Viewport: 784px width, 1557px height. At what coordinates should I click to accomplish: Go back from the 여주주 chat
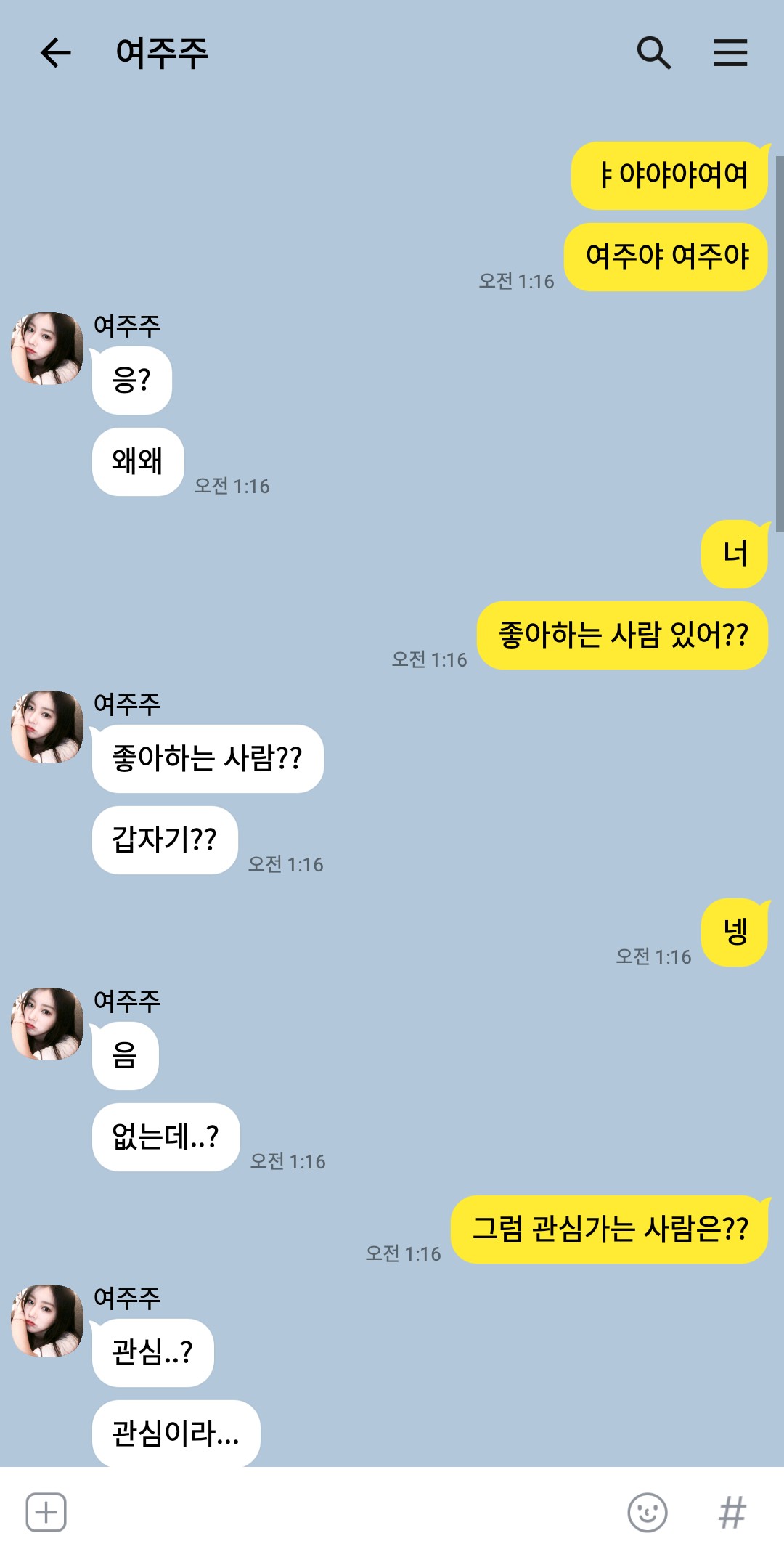click(x=56, y=53)
